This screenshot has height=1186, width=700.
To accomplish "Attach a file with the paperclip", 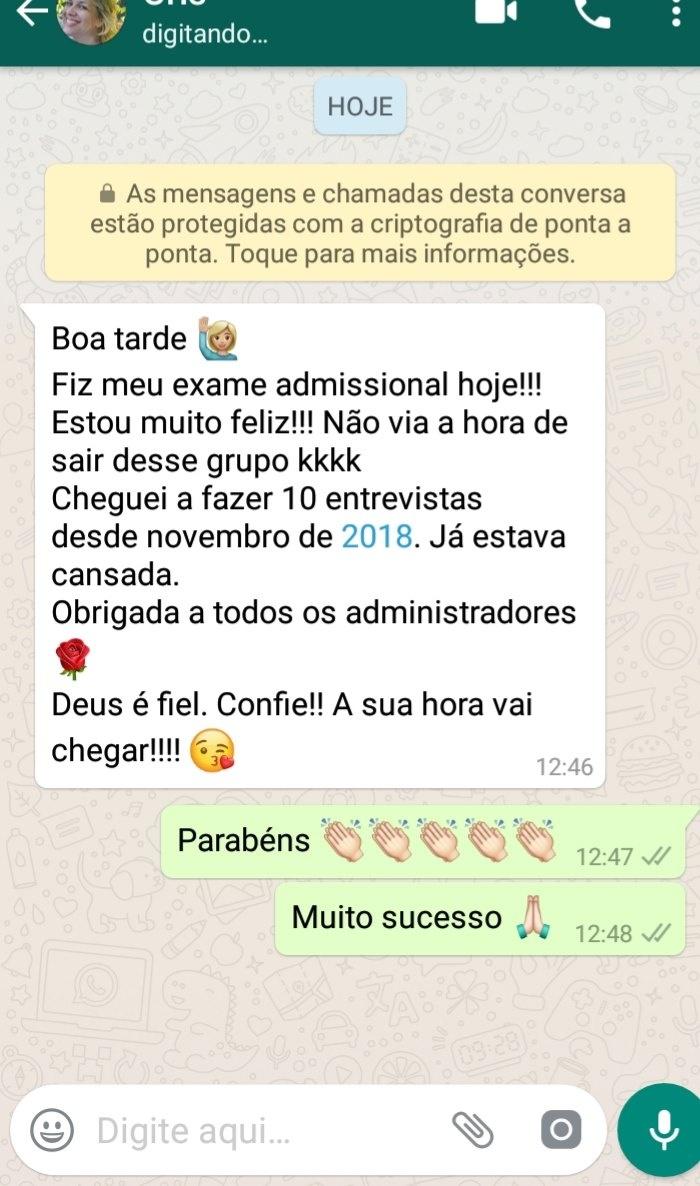I will pos(473,1130).
